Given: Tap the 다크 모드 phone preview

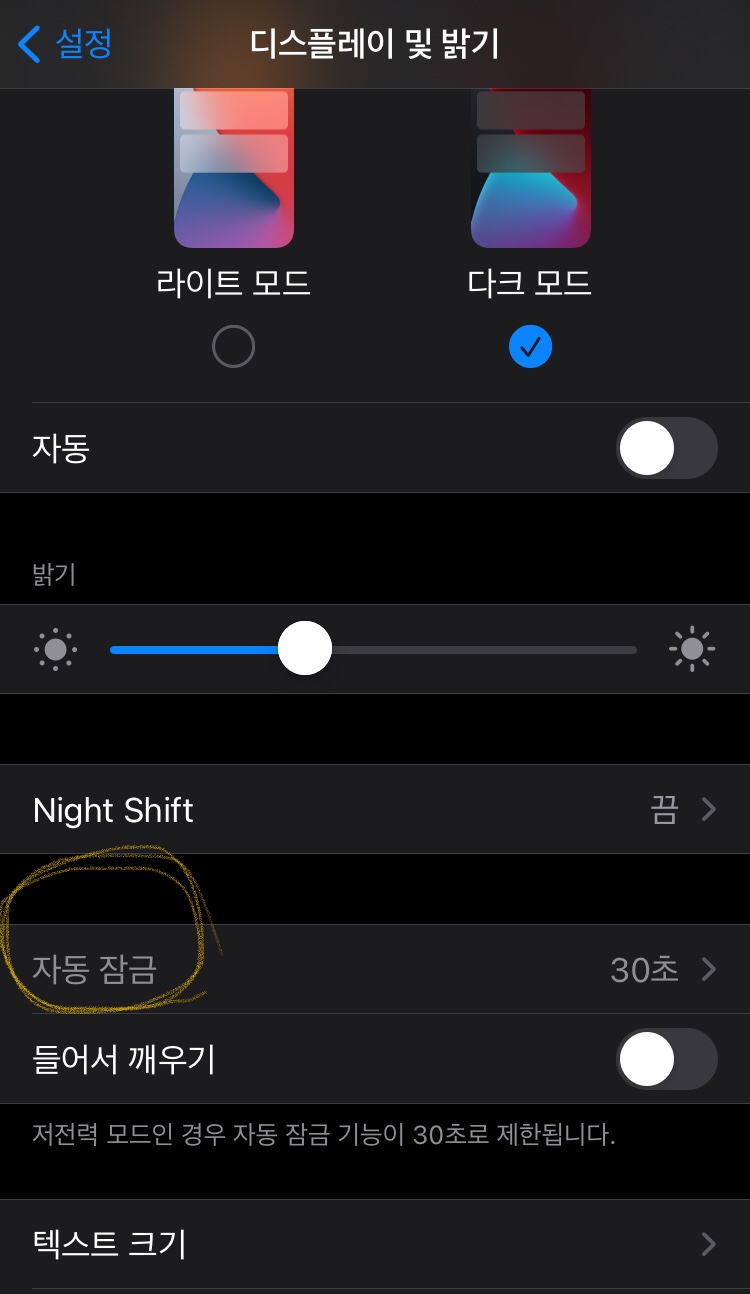Looking at the screenshot, I should (530, 168).
